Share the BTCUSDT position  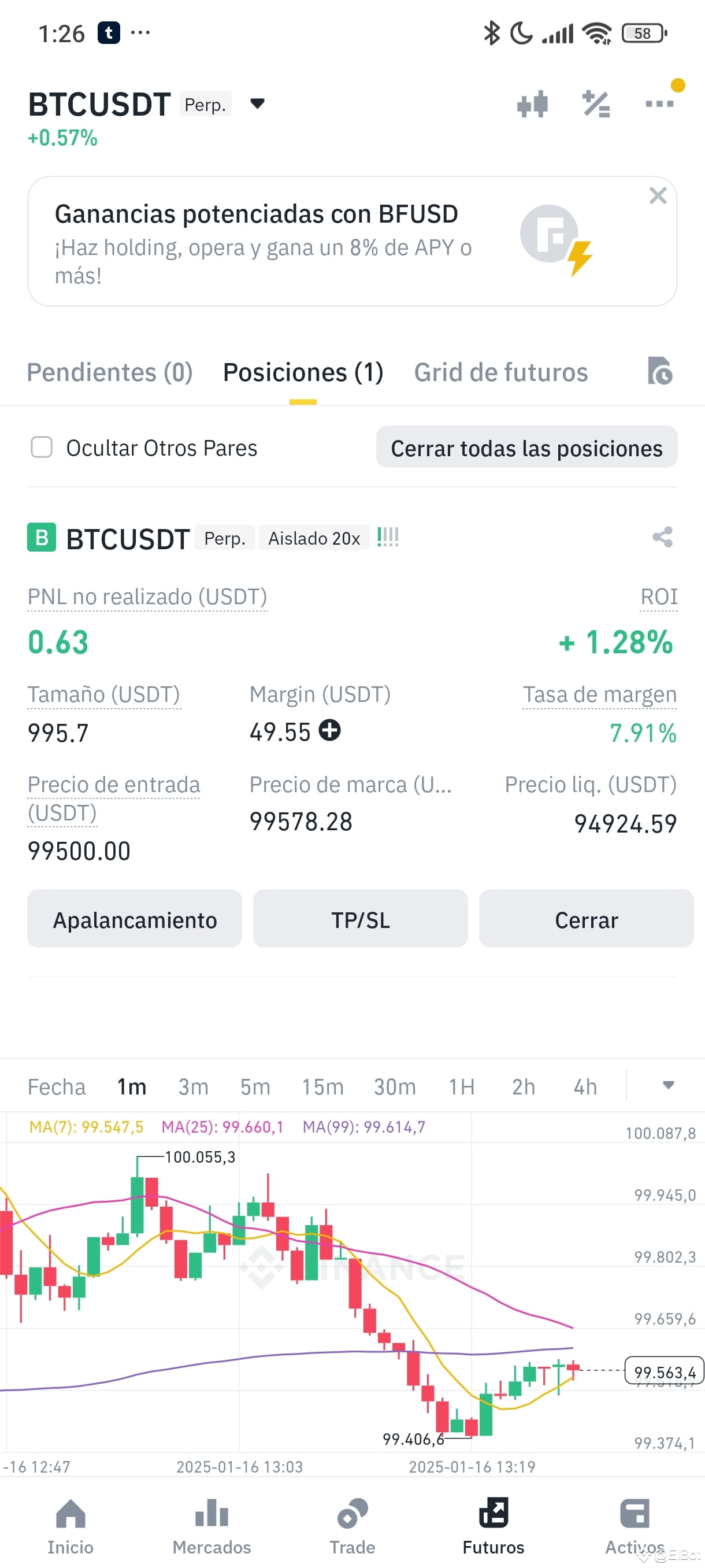(662, 538)
